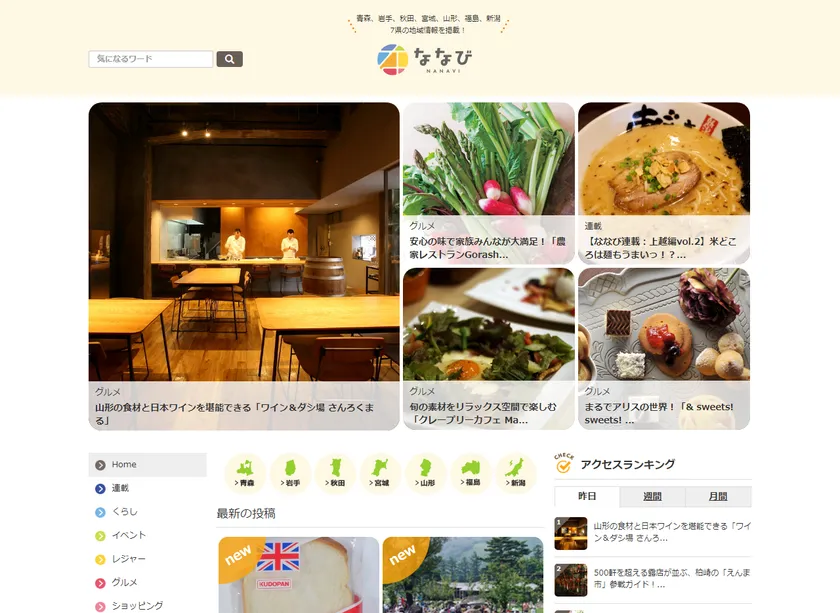Open the ワイン&ダシ場 さんろくまる article
This screenshot has height=613, width=840.
pos(243,266)
